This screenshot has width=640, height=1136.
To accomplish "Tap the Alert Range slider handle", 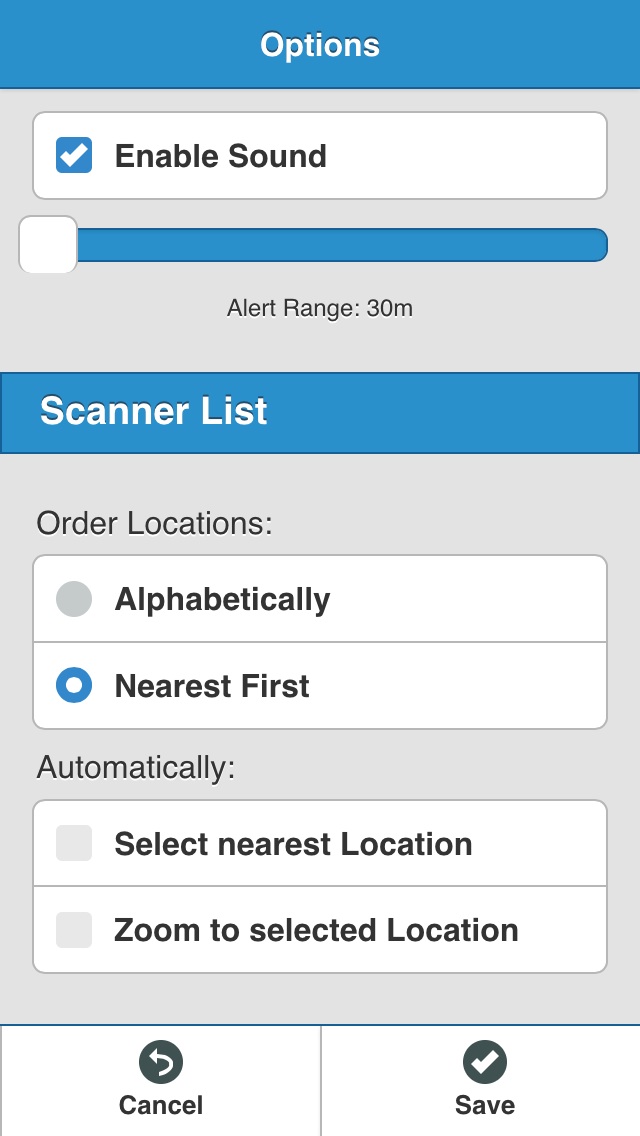I will [48, 245].
